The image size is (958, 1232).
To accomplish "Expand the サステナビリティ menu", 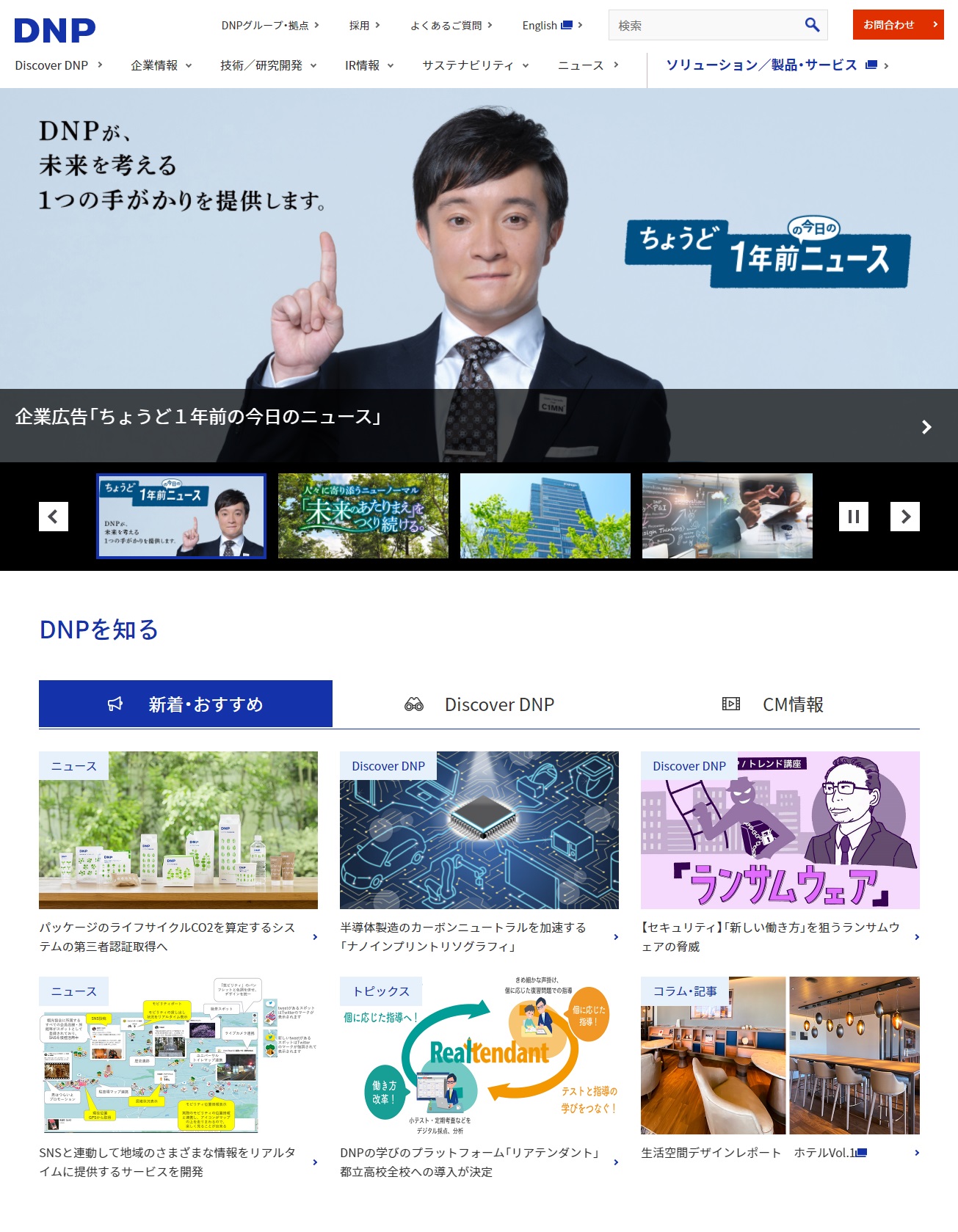I will click(475, 65).
